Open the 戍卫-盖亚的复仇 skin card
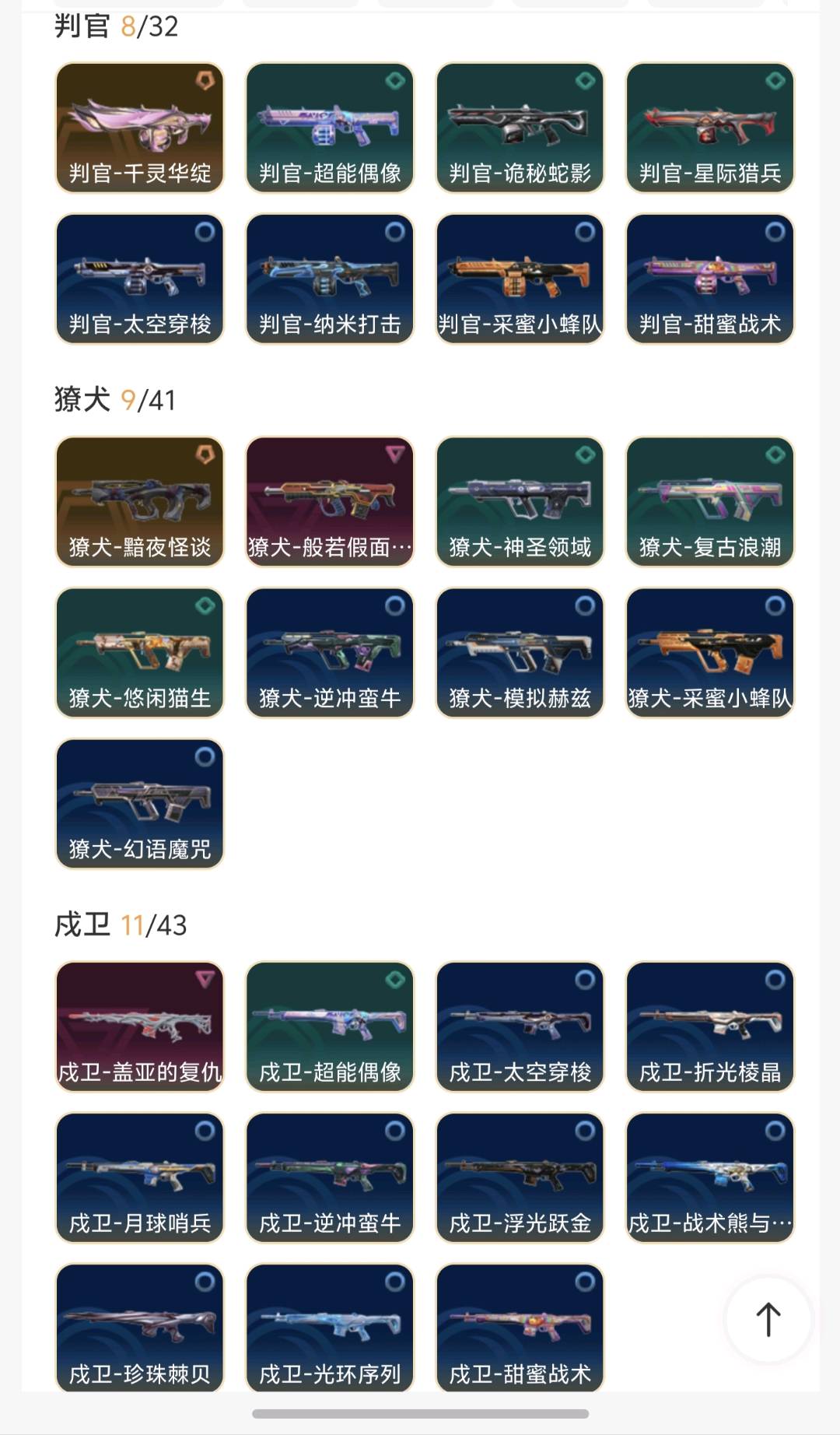The height and width of the screenshot is (1435, 840). coord(140,1026)
